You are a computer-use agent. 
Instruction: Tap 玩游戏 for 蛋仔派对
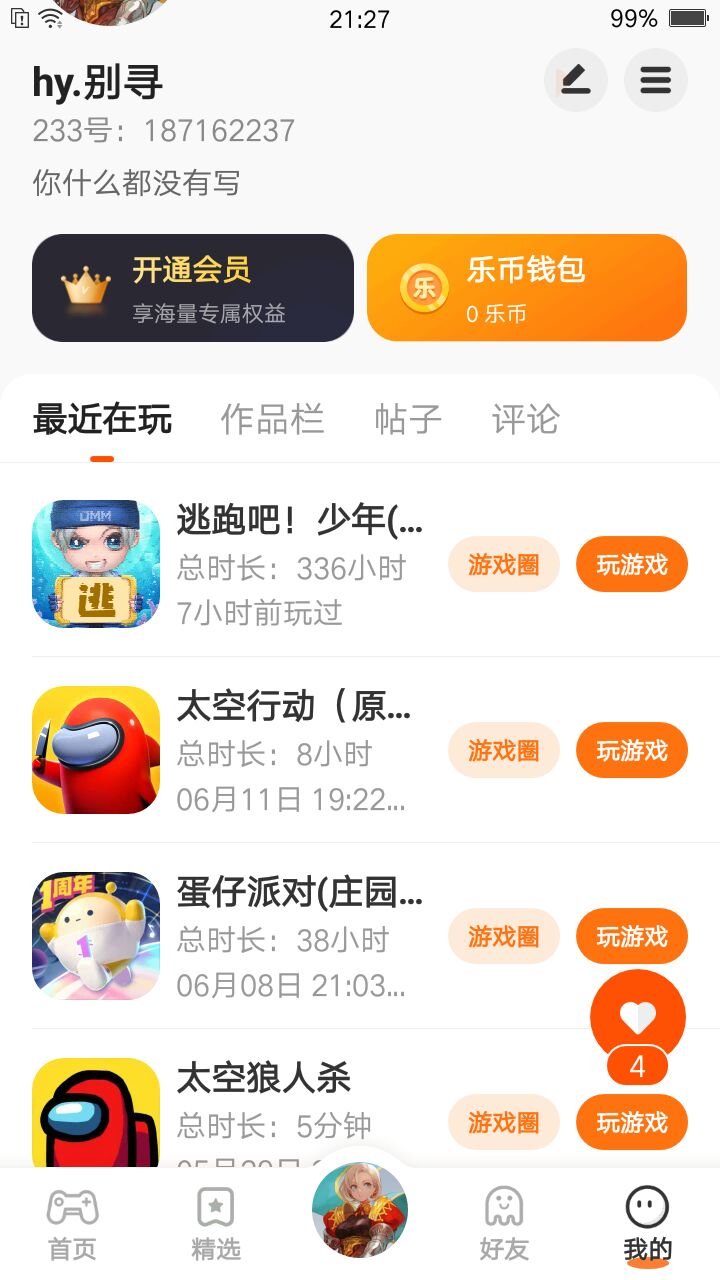[631, 937]
